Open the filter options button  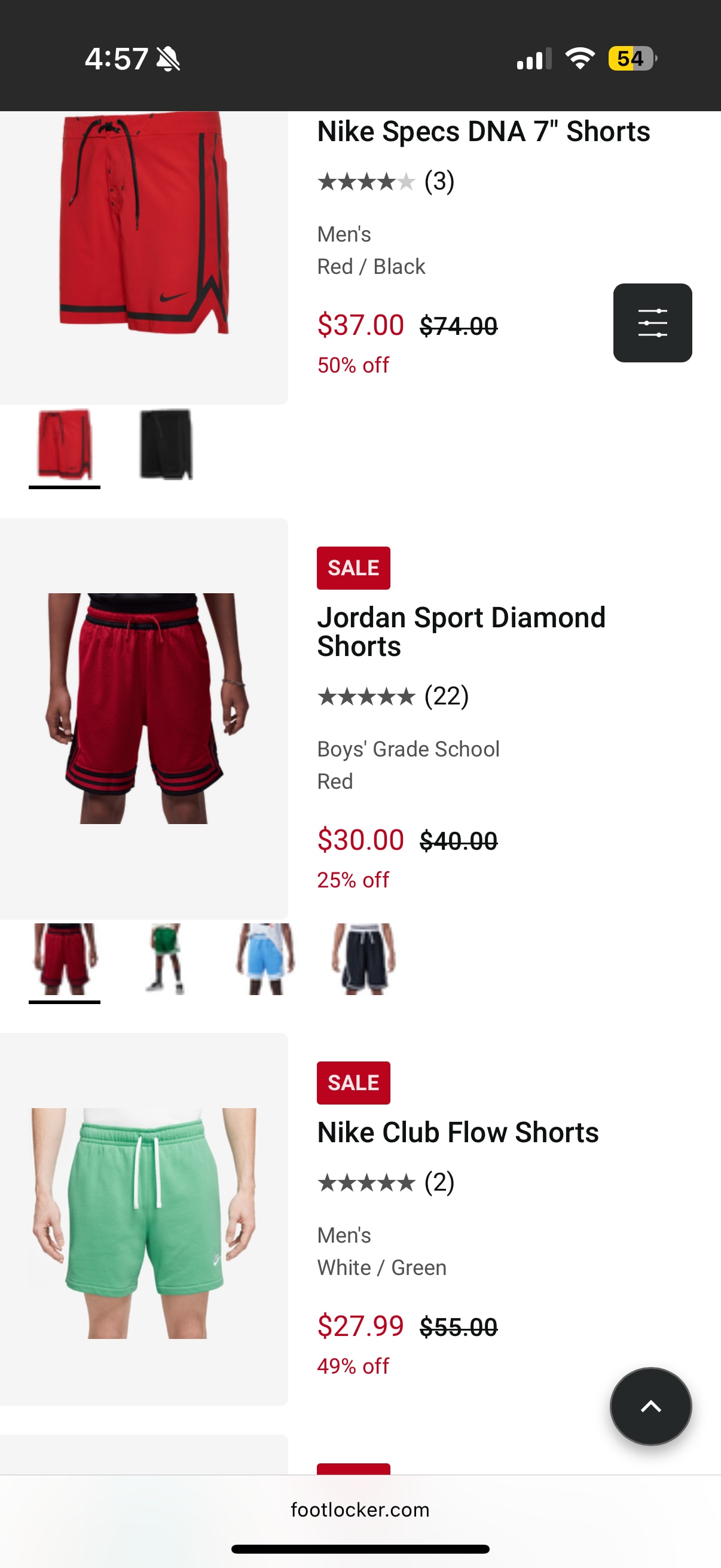coord(652,322)
